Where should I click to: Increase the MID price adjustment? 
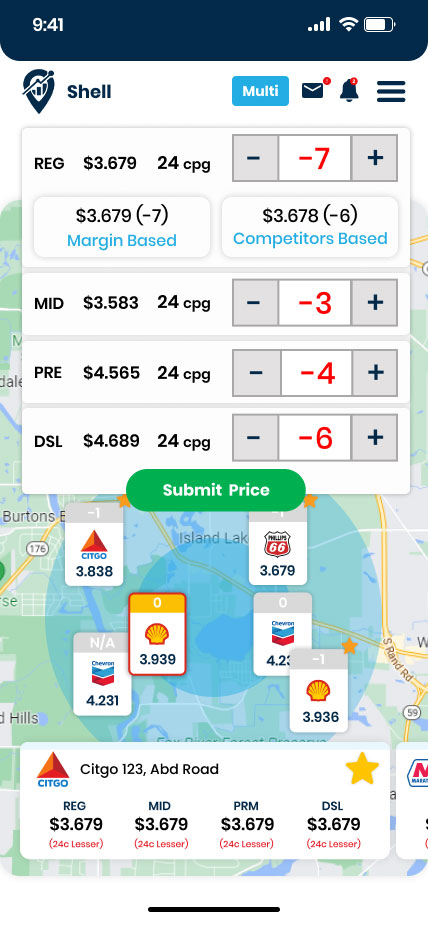(x=375, y=303)
